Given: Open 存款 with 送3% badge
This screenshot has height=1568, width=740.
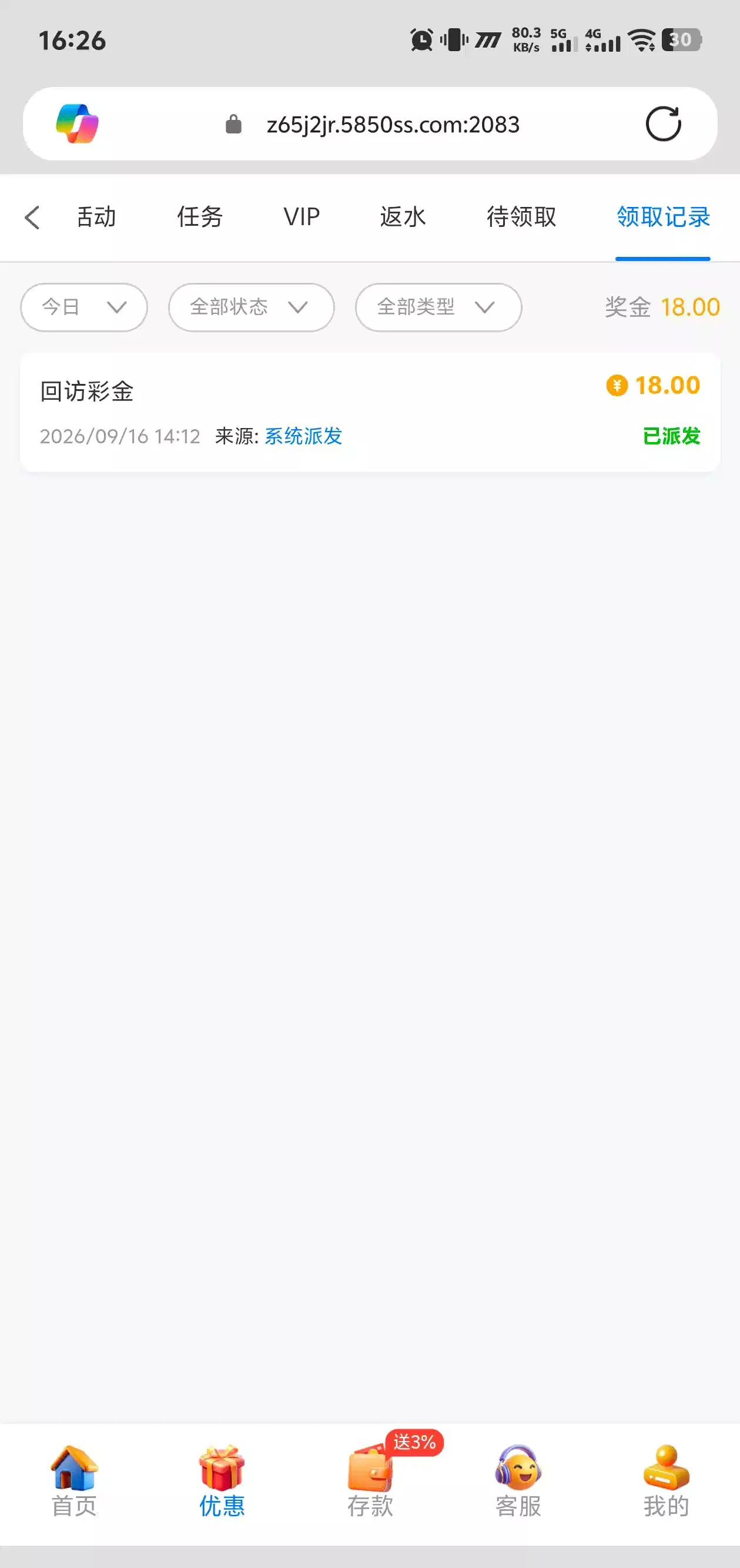Looking at the screenshot, I should [370, 1481].
